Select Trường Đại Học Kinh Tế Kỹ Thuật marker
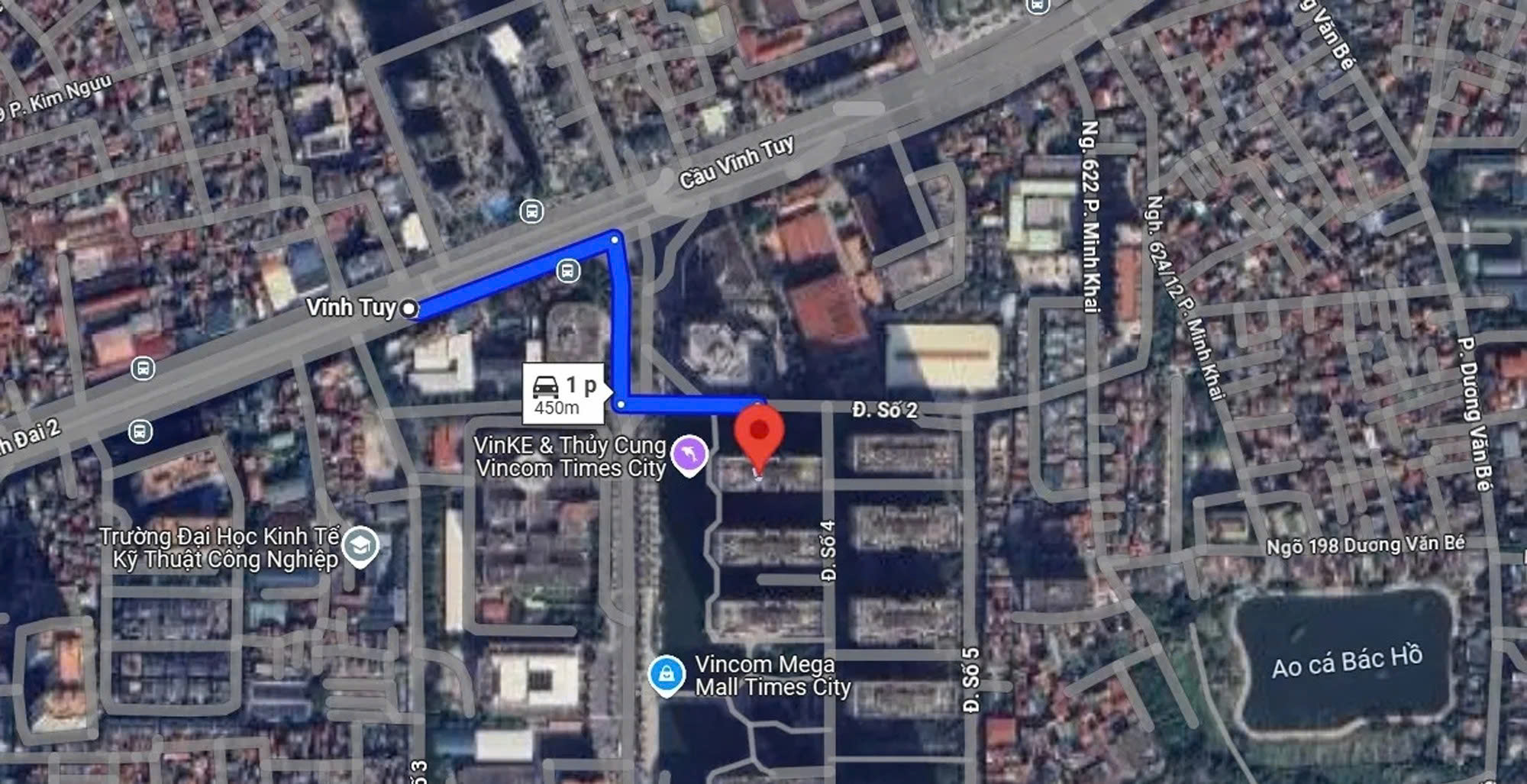 click(x=359, y=545)
